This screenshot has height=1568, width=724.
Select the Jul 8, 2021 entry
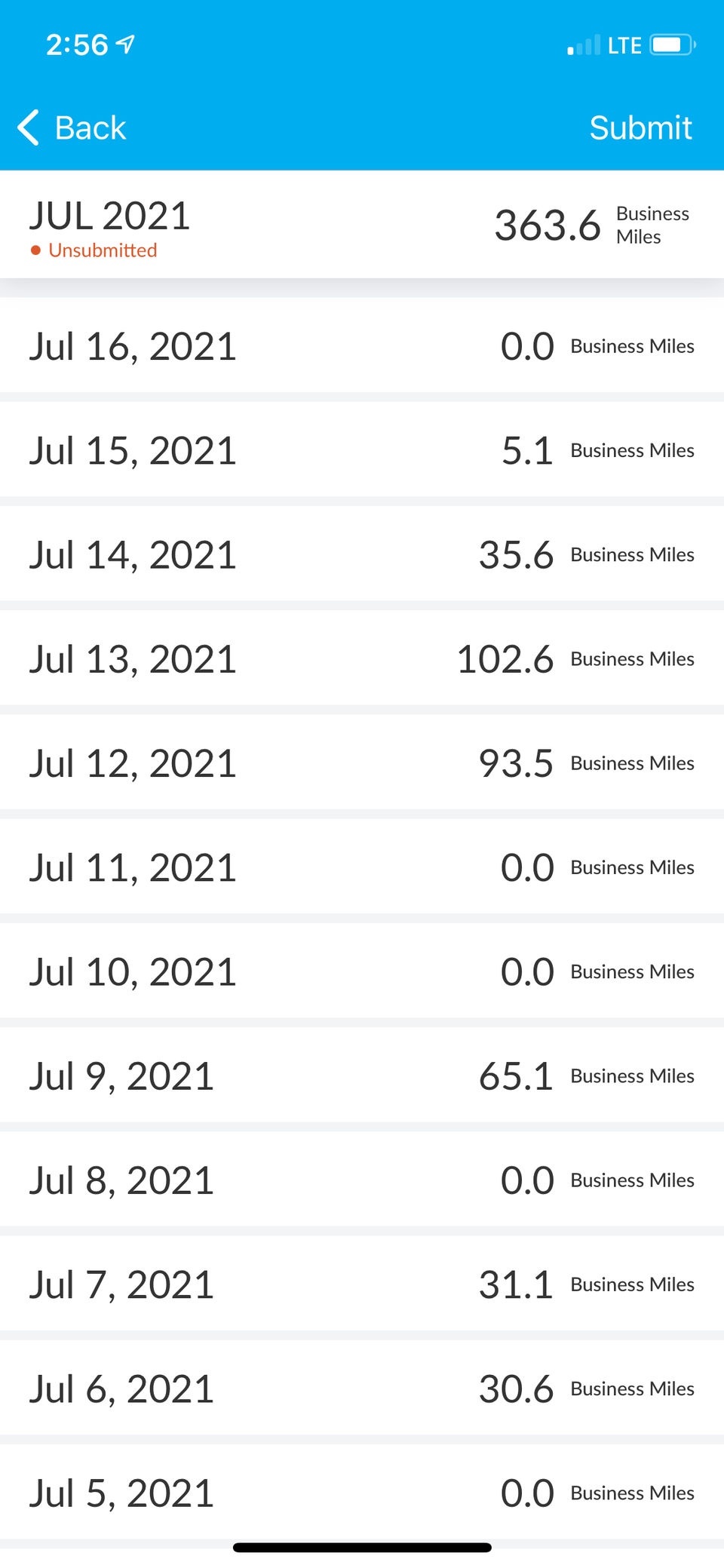362,1179
